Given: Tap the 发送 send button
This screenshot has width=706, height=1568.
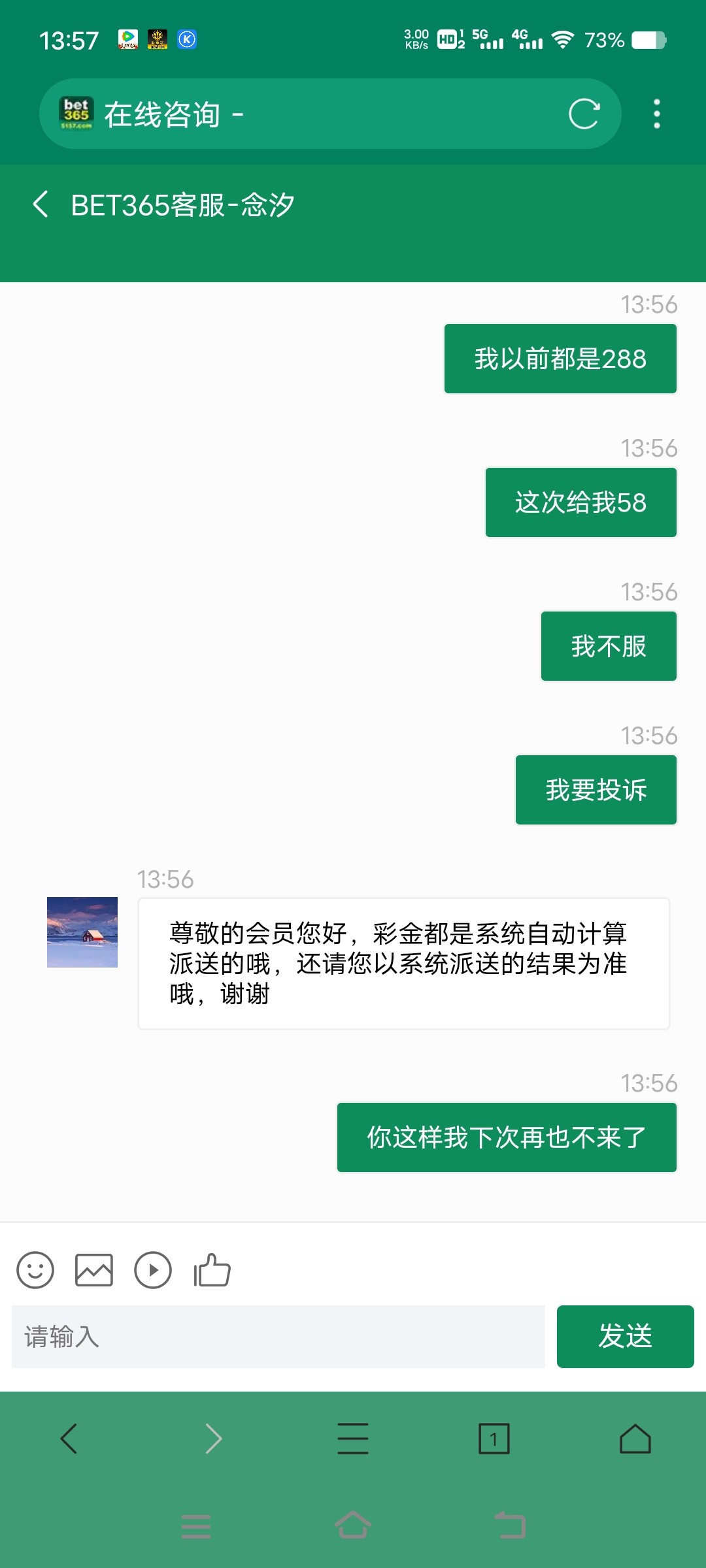Looking at the screenshot, I should [x=625, y=1337].
